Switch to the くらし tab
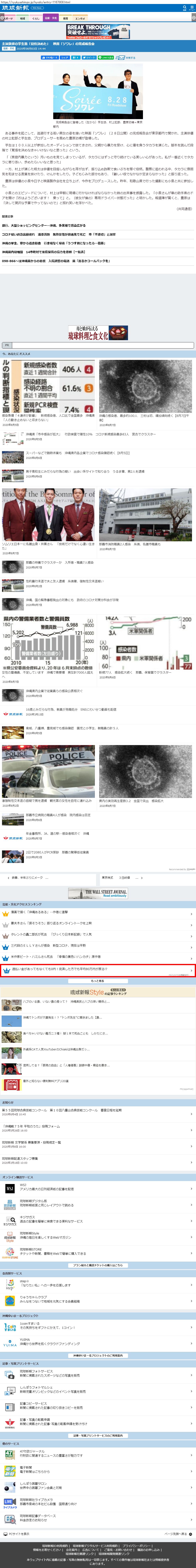Screen dimensions: 196x1568 [36, 18]
